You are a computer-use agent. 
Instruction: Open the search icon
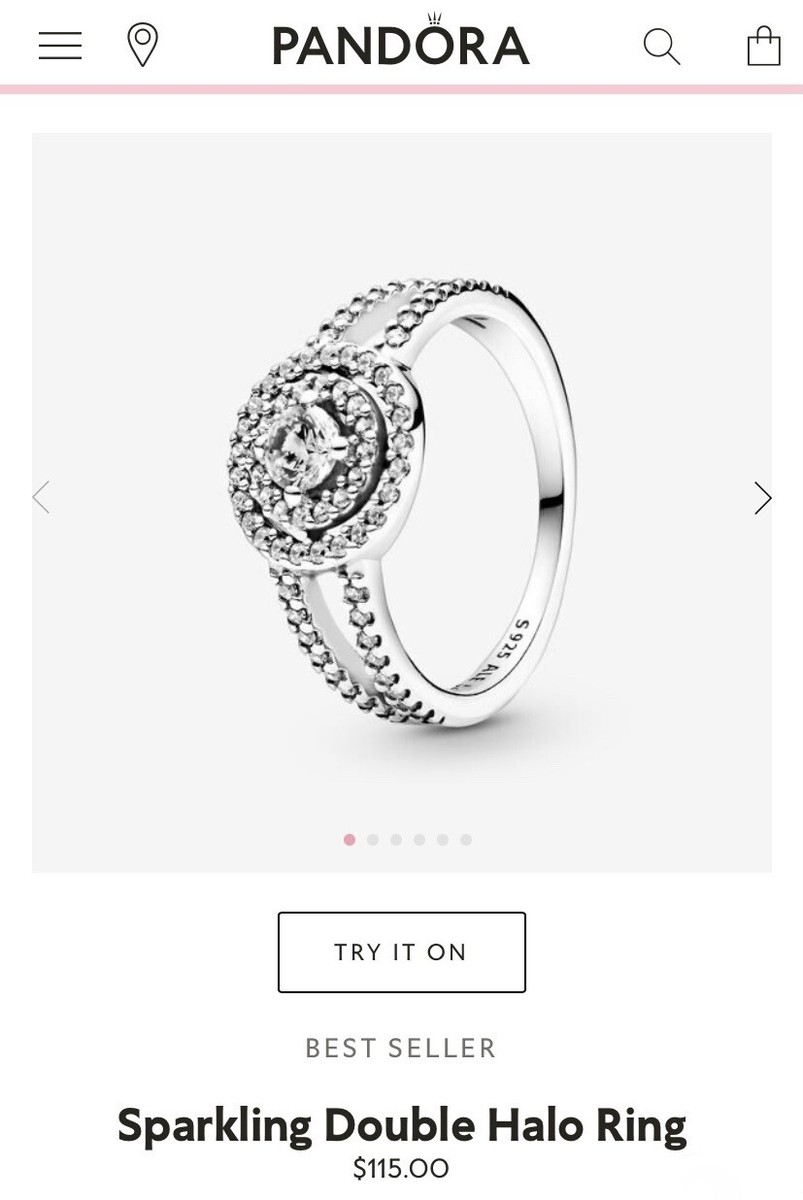[x=662, y=45]
